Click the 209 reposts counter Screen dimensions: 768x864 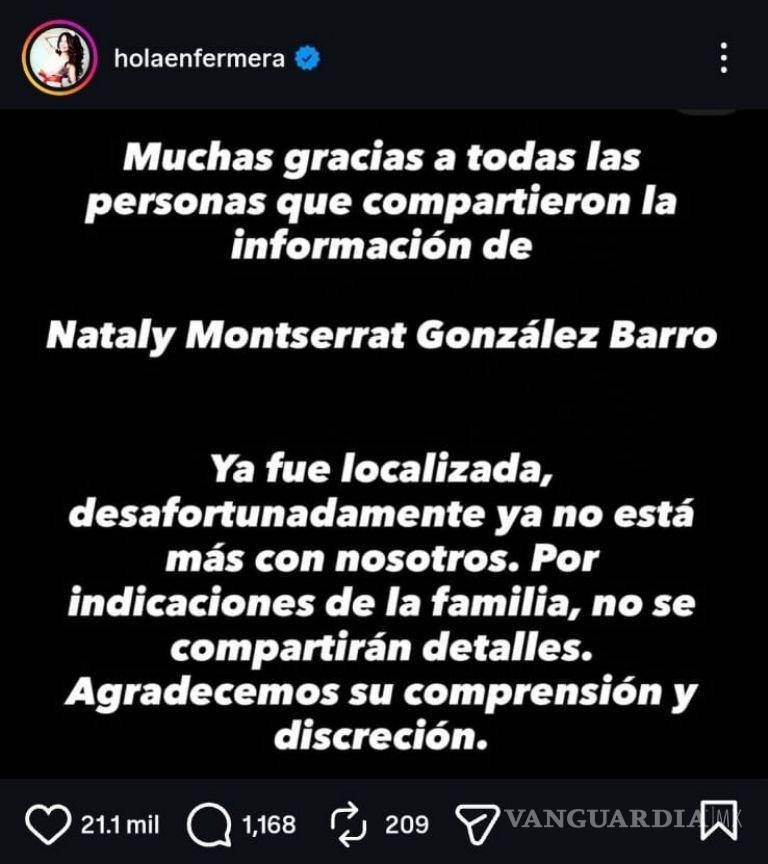tap(406, 823)
